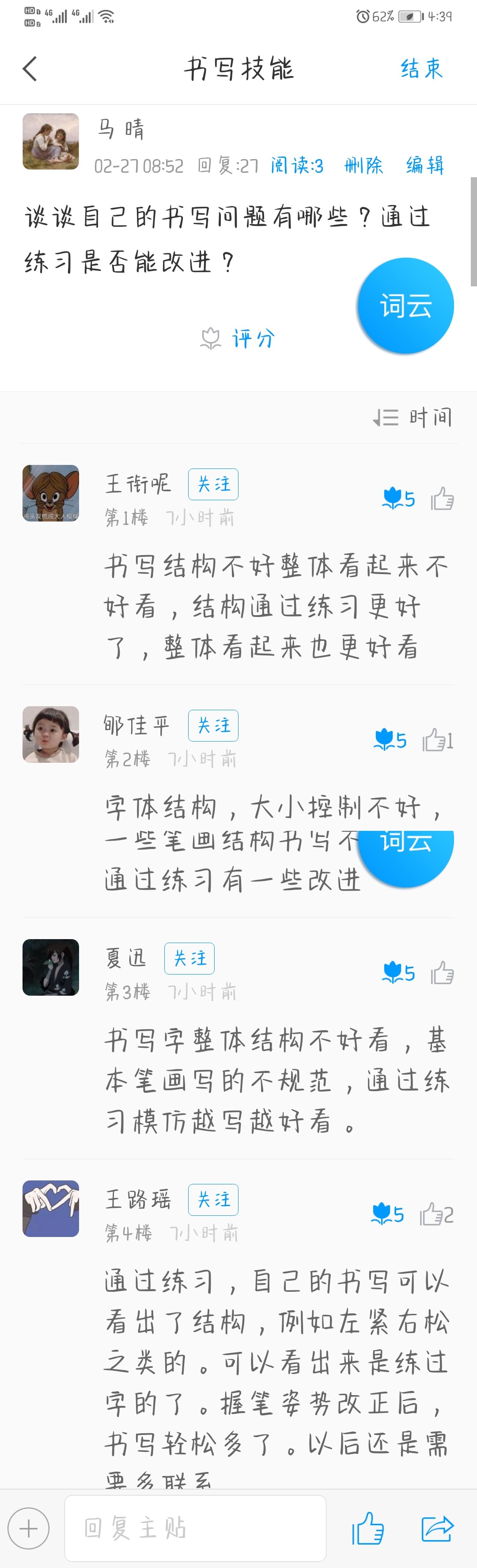
Task: Tap 删除 to delete the post
Action: coord(363,166)
